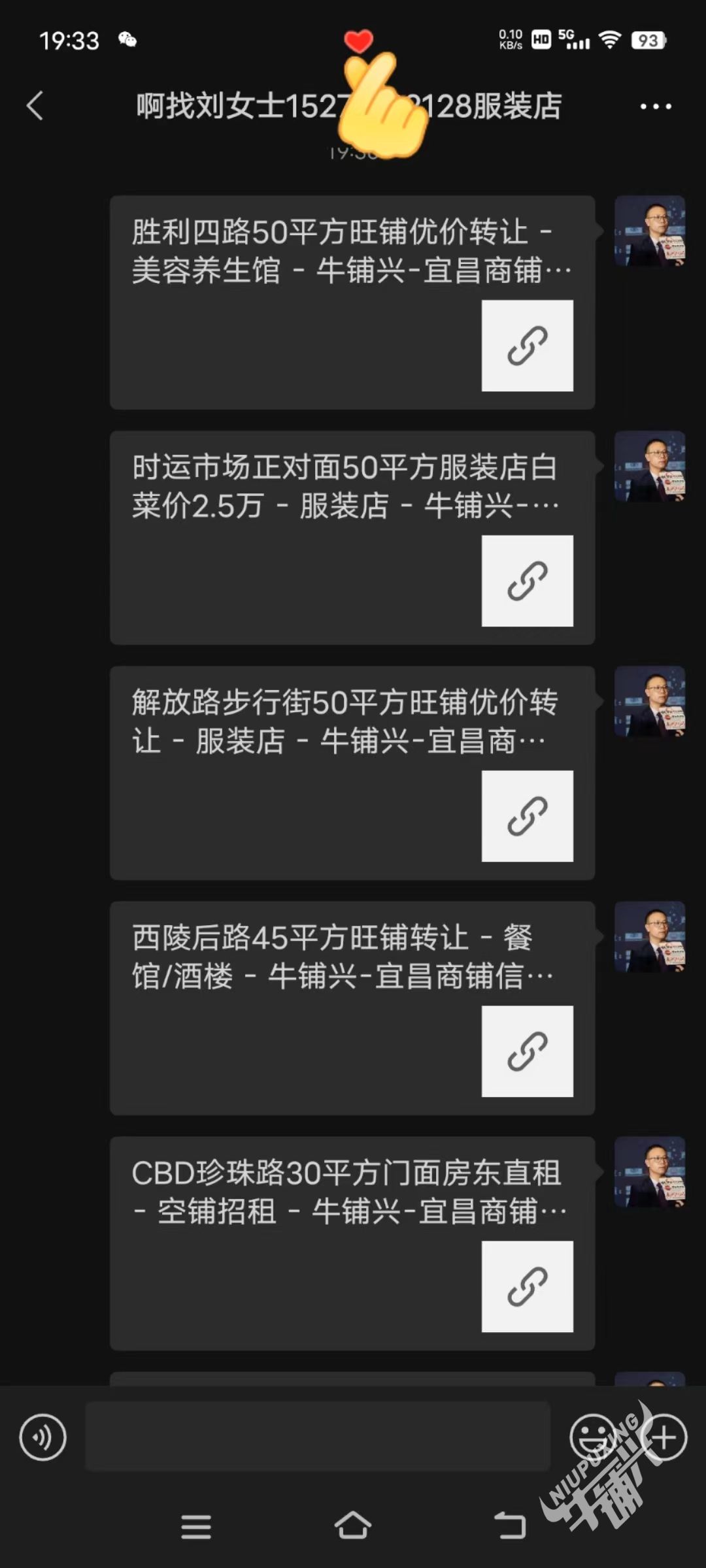Open the 解放路步行街50平方旺铺 link card
The width and height of the screenshot is (706, 1568).
click(352, 772)
